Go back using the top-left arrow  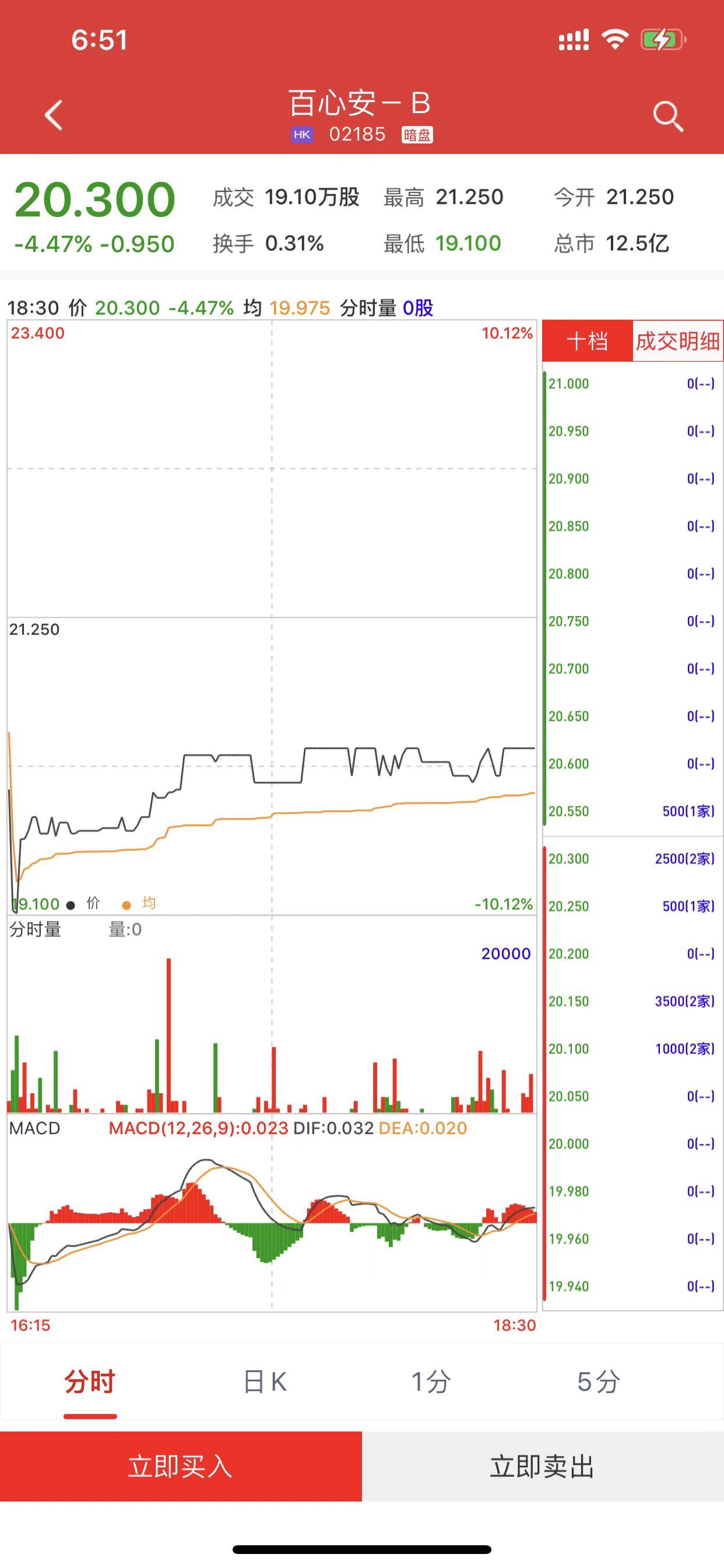pyautogui.click(x=54, y=115)
